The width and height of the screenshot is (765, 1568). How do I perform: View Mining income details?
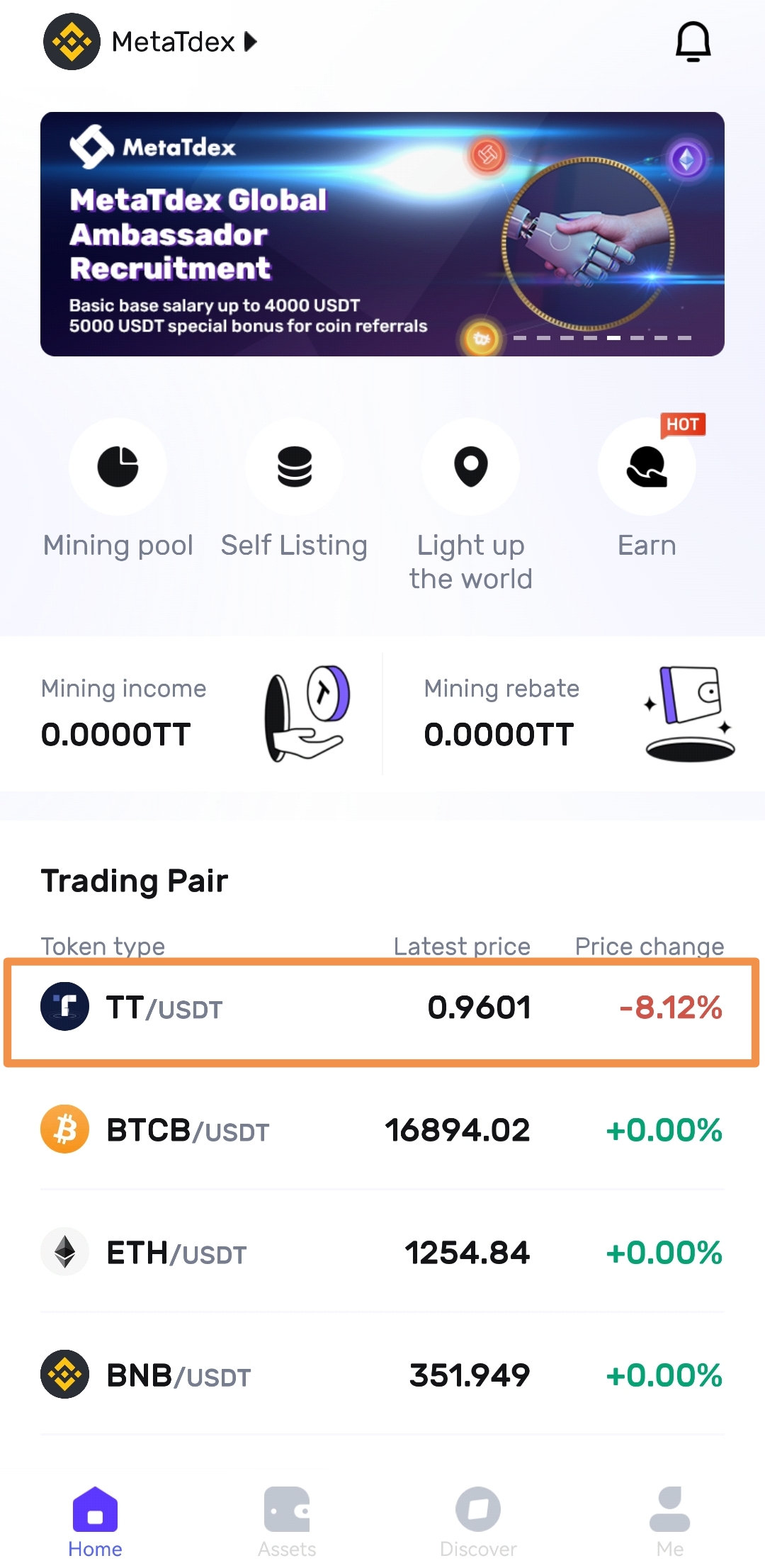click(x=195, y=714)
